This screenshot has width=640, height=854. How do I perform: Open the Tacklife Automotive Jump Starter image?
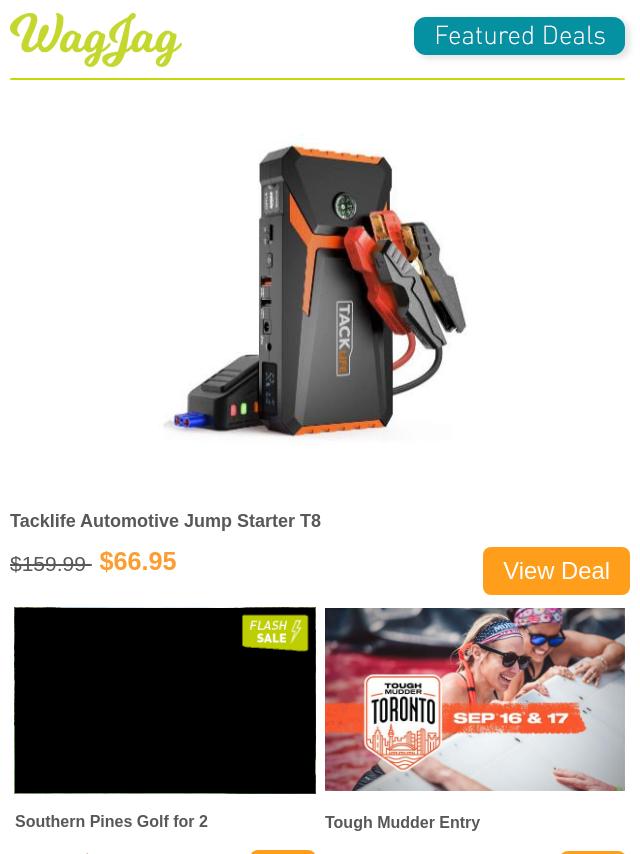click(318, 292)
